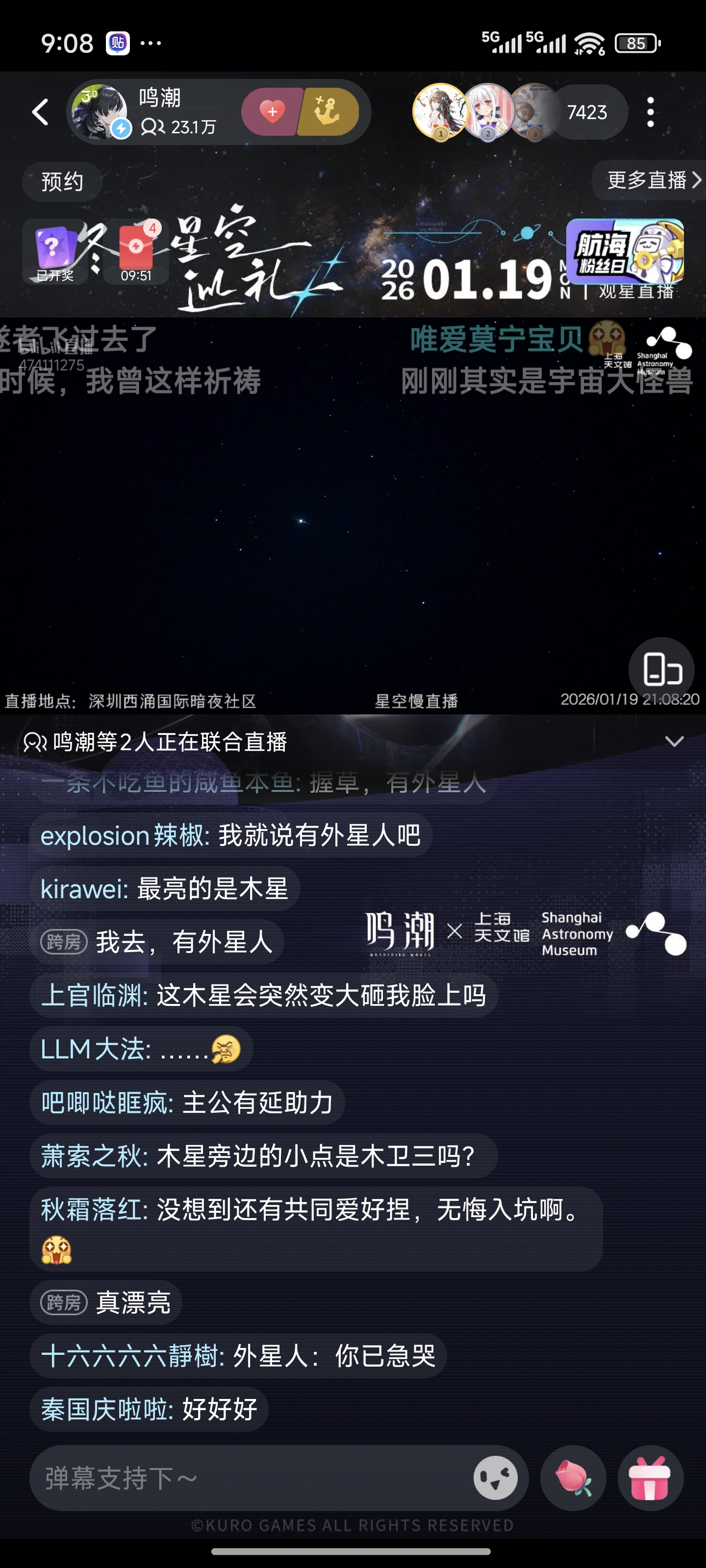The image size is (706, 1568).
Task: View the 7423 audience ranking list
Action: point(586,113)
